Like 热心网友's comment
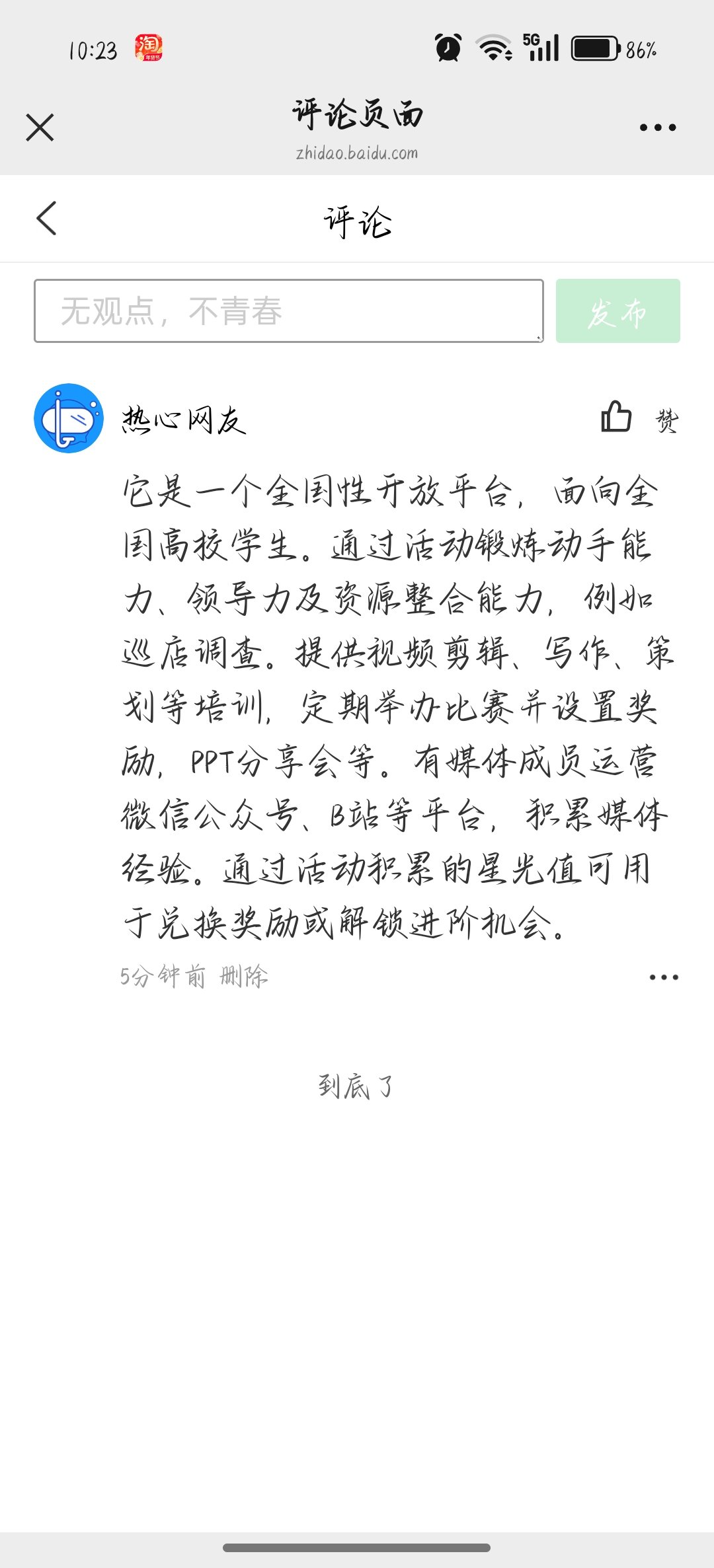714x1568 pixels. pos(617,418)
